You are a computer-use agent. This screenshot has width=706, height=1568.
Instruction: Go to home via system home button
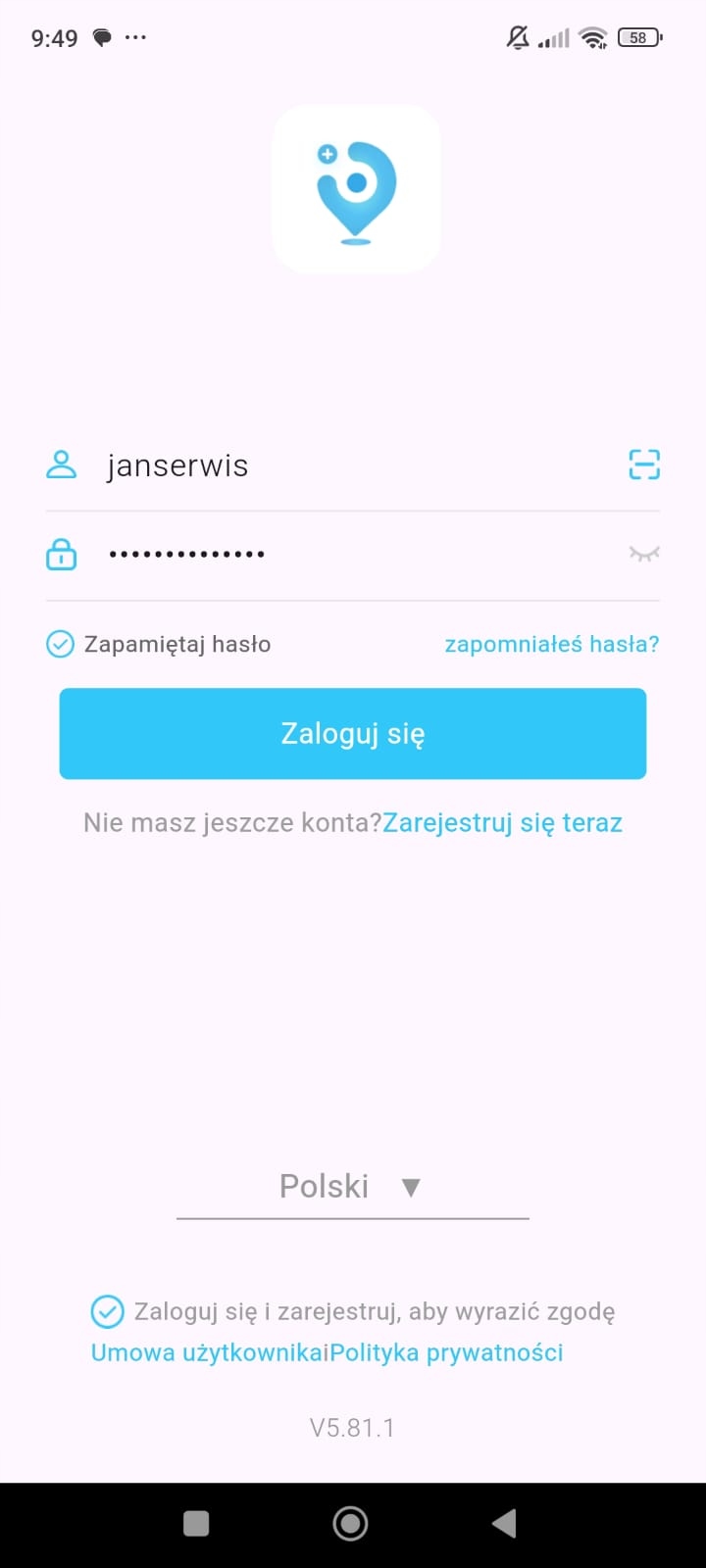[x=351, y=1523]
